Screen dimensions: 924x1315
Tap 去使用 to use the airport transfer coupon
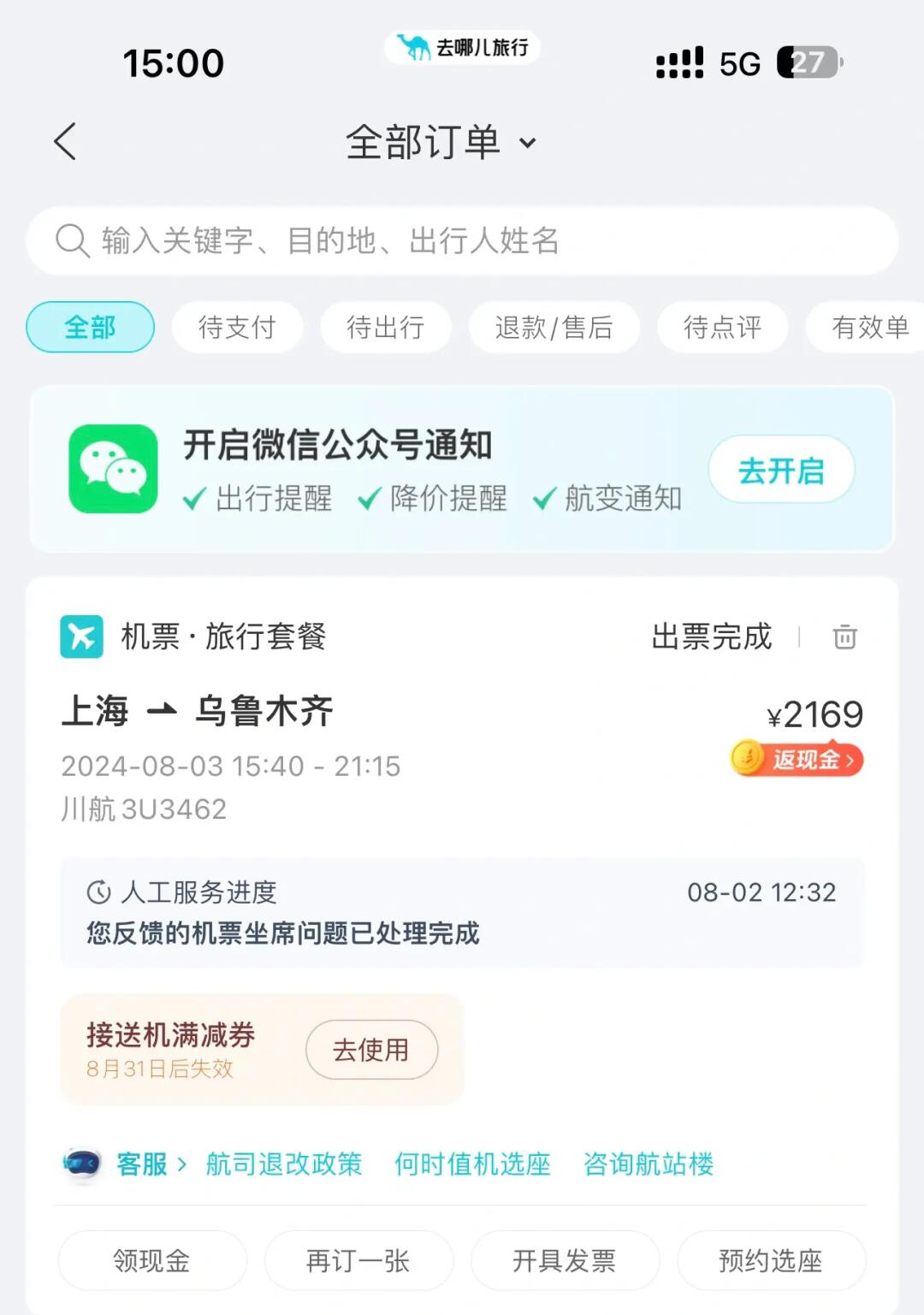pos(371,1050)
